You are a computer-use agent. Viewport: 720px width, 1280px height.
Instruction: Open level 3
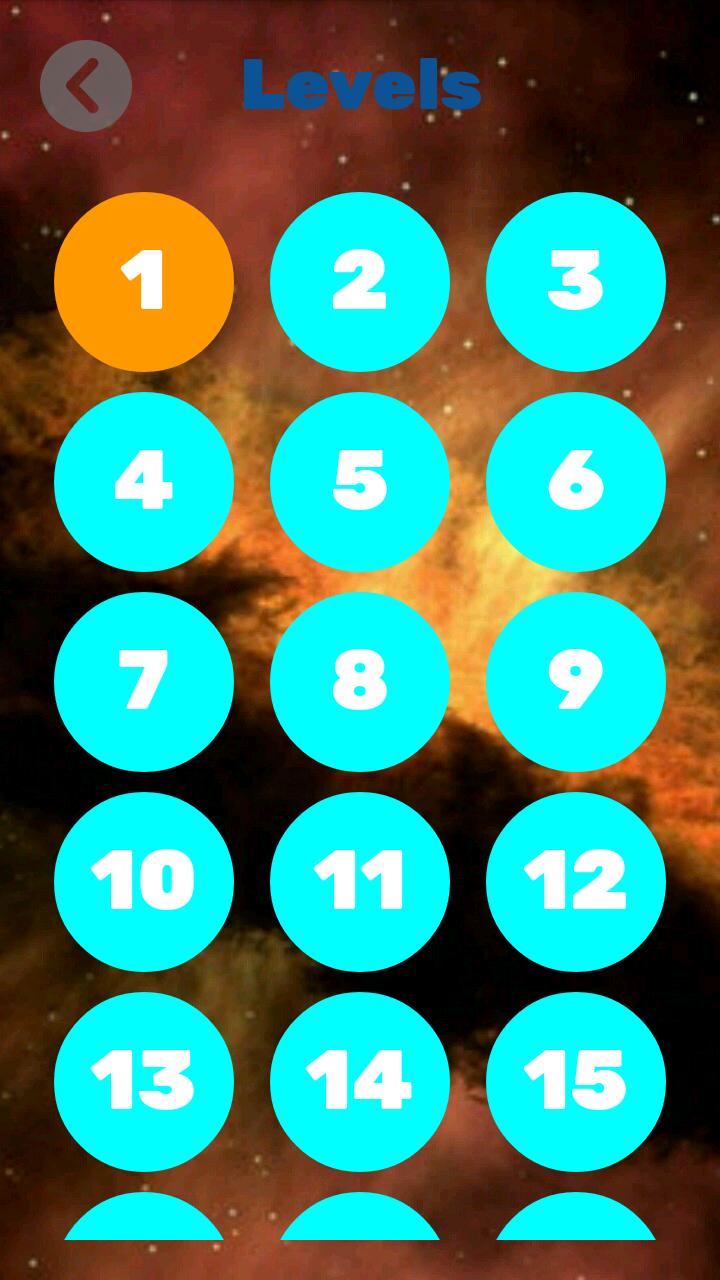[576, 282]
